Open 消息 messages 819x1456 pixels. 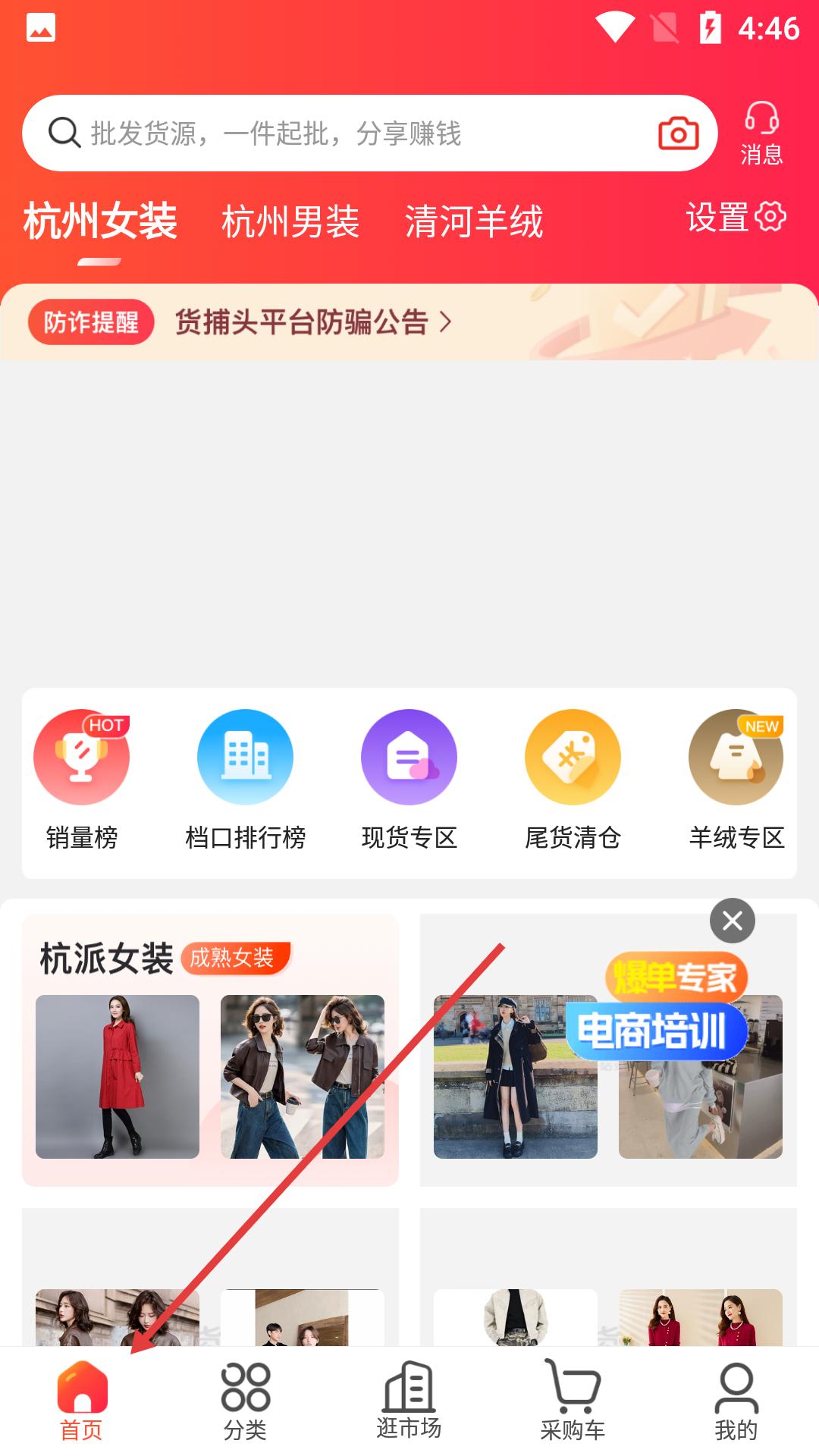[761, 133]
